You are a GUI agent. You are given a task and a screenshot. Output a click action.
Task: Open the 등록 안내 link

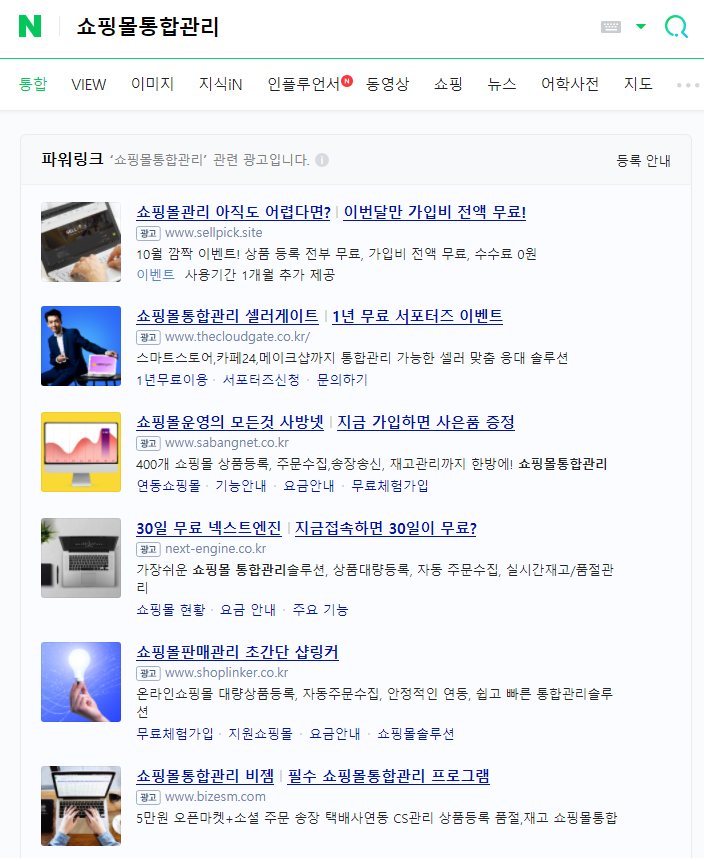[644, 160]
